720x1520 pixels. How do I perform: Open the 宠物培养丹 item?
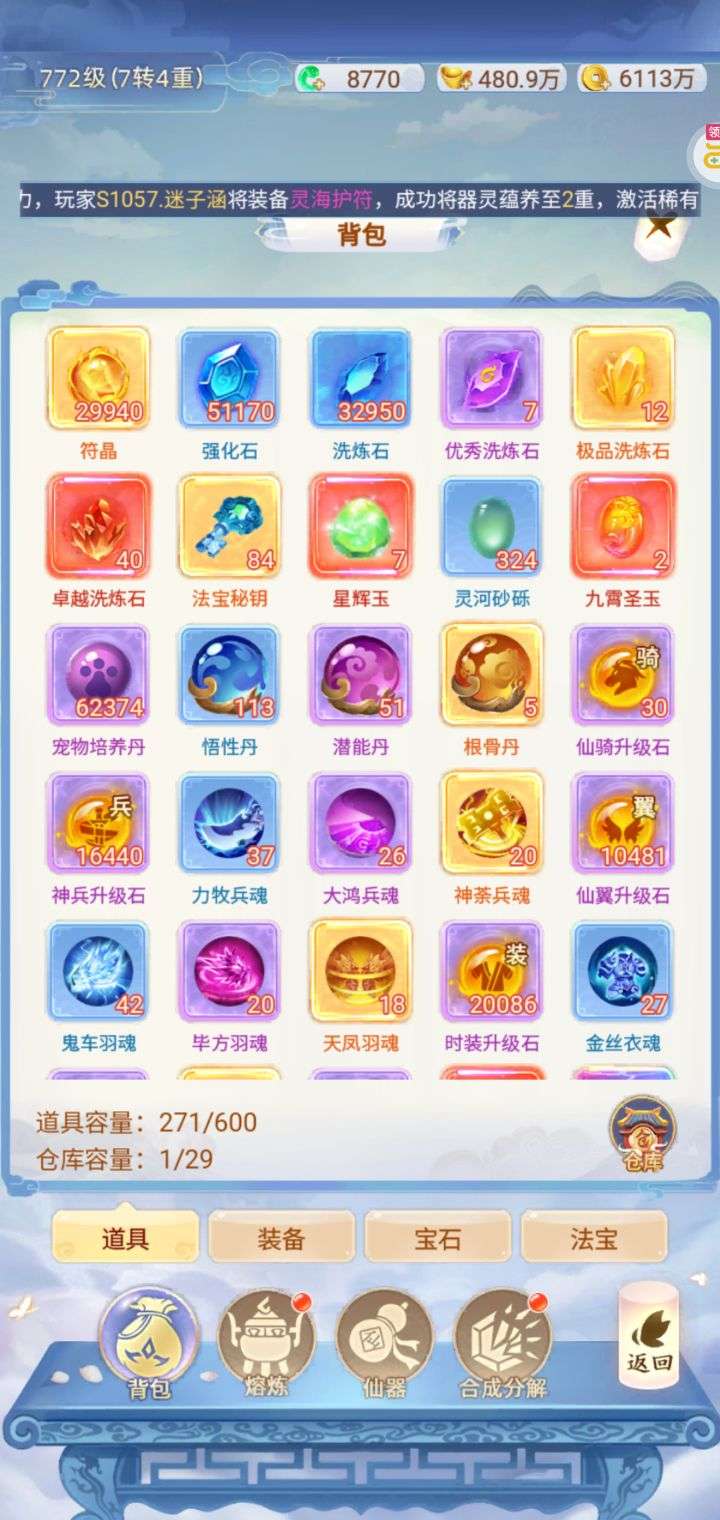(98, 674)
